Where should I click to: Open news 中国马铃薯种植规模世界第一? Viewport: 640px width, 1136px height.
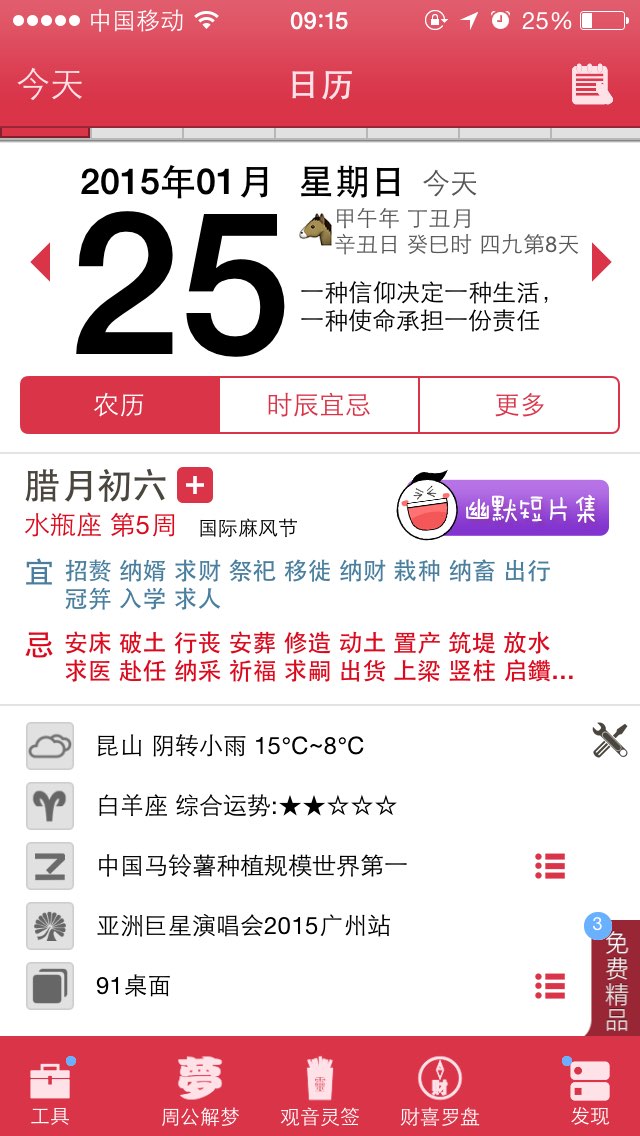(252, 865)
